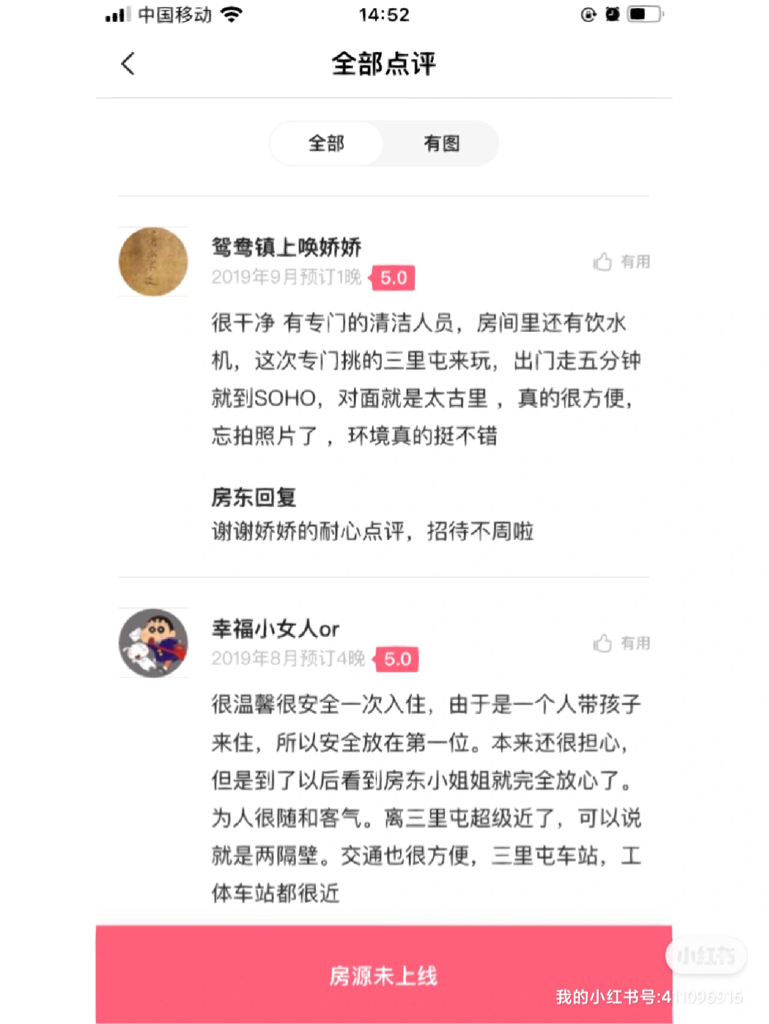The width and height of the screenshot is (769, 1024).
Task: Open 鸳鸯镇上唤娇娇's profile avatar
Action: (153, 261)
